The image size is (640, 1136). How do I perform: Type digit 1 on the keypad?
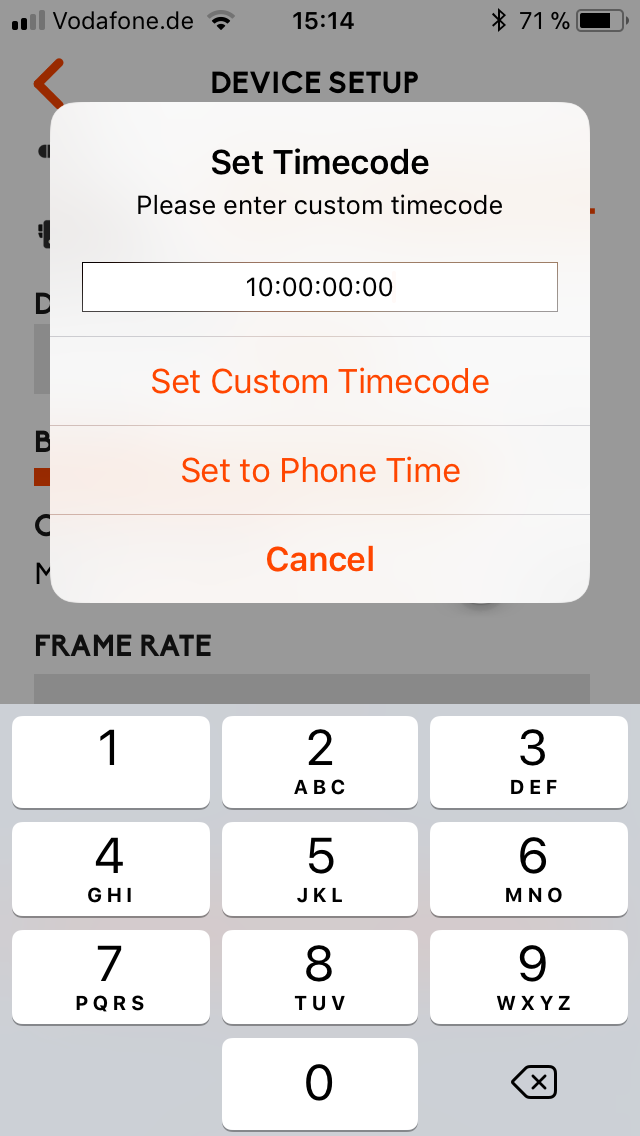(110, 761)
